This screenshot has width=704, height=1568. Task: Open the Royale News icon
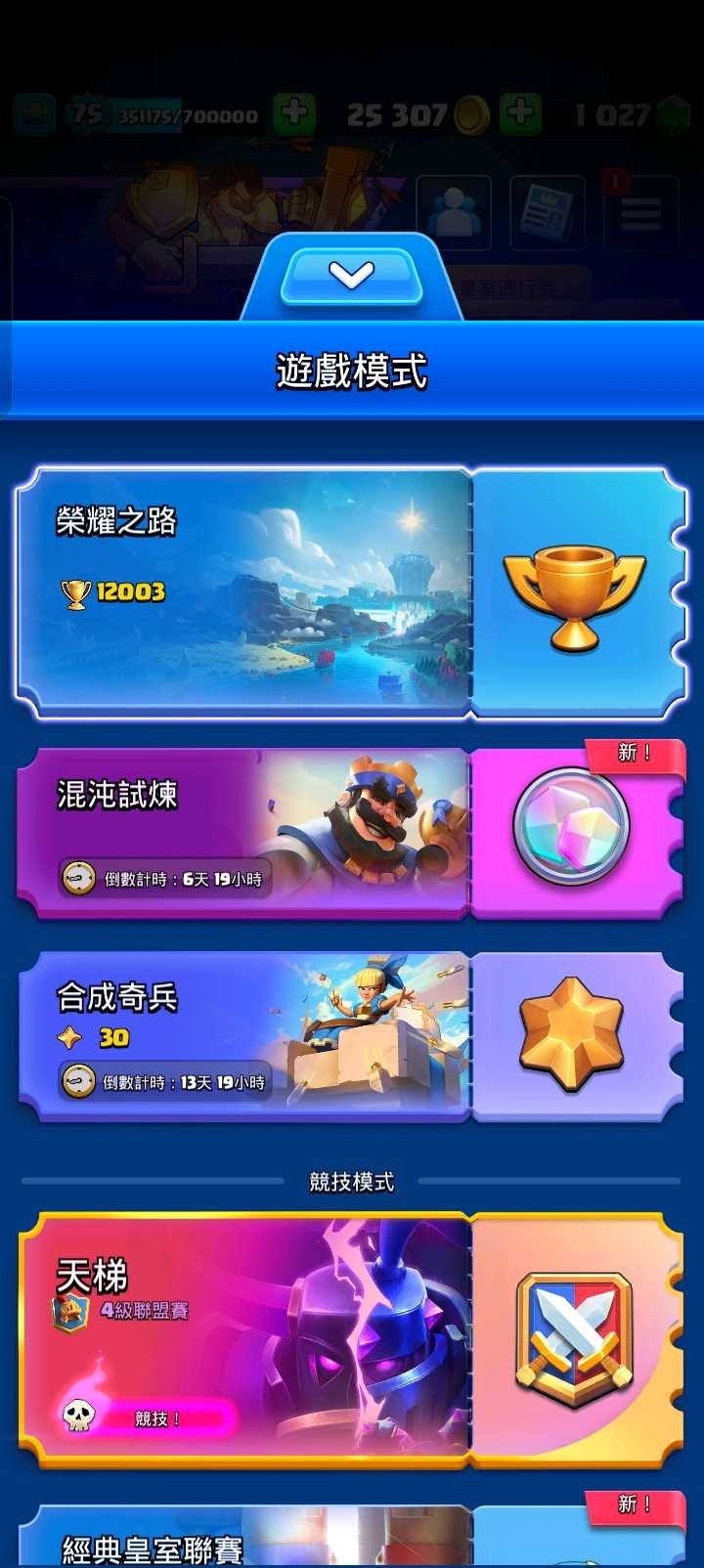click(x=548, y=211)
